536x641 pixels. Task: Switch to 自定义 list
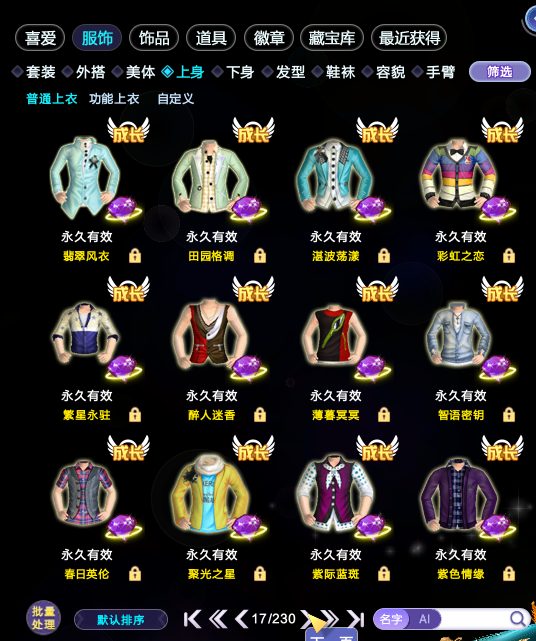pyautogui.click(x=175, y=99)
